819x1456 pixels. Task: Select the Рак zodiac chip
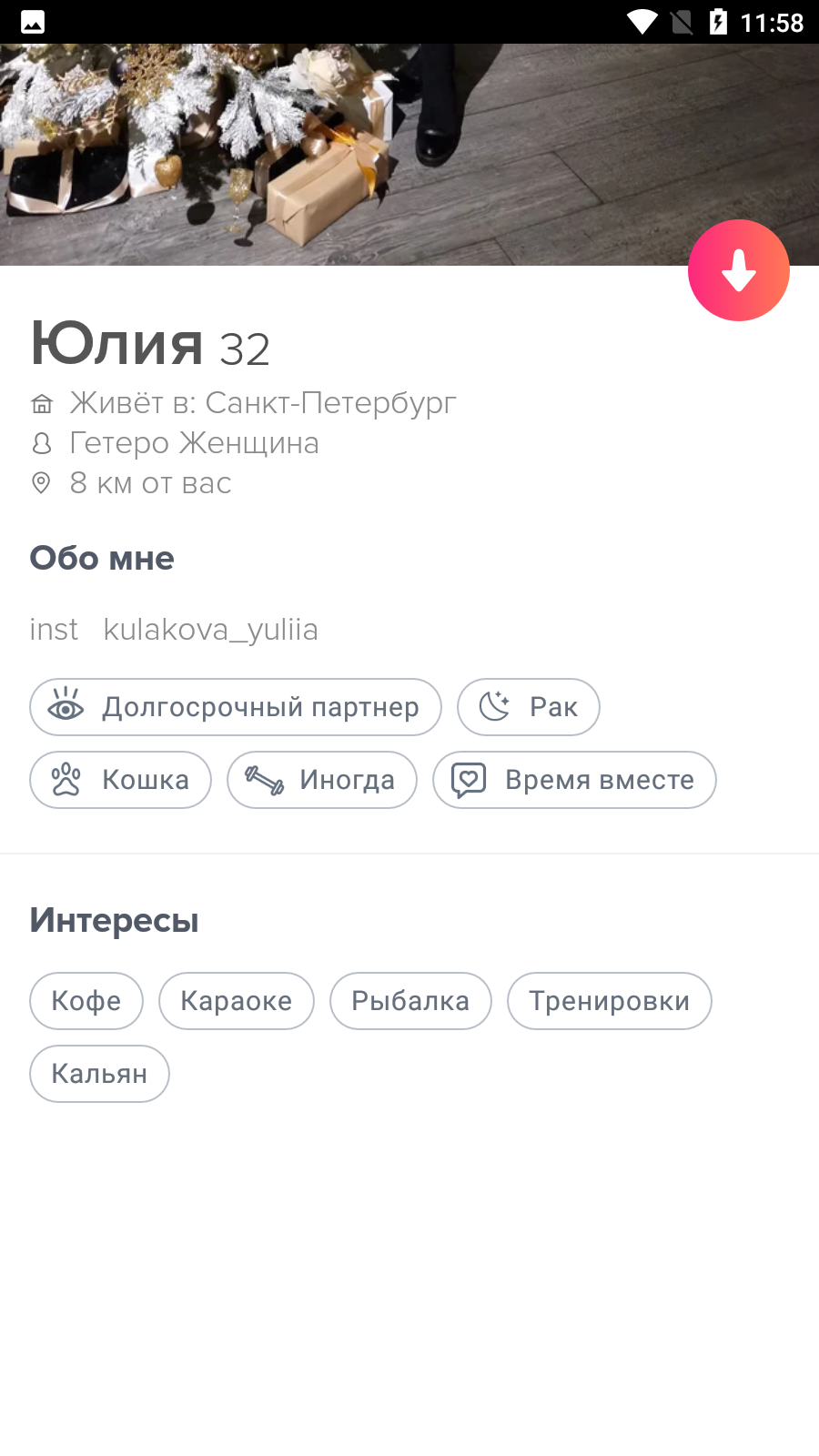pos(529,707)
